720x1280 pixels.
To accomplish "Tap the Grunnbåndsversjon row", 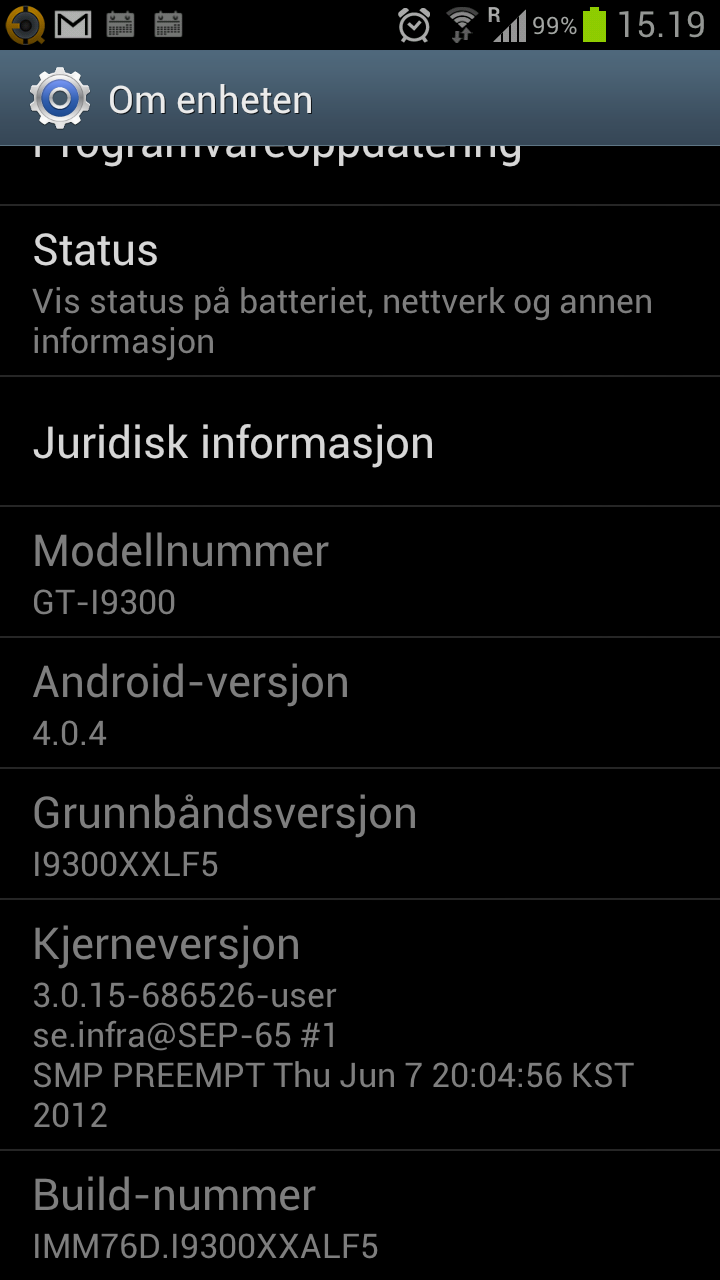I will 360,834.
